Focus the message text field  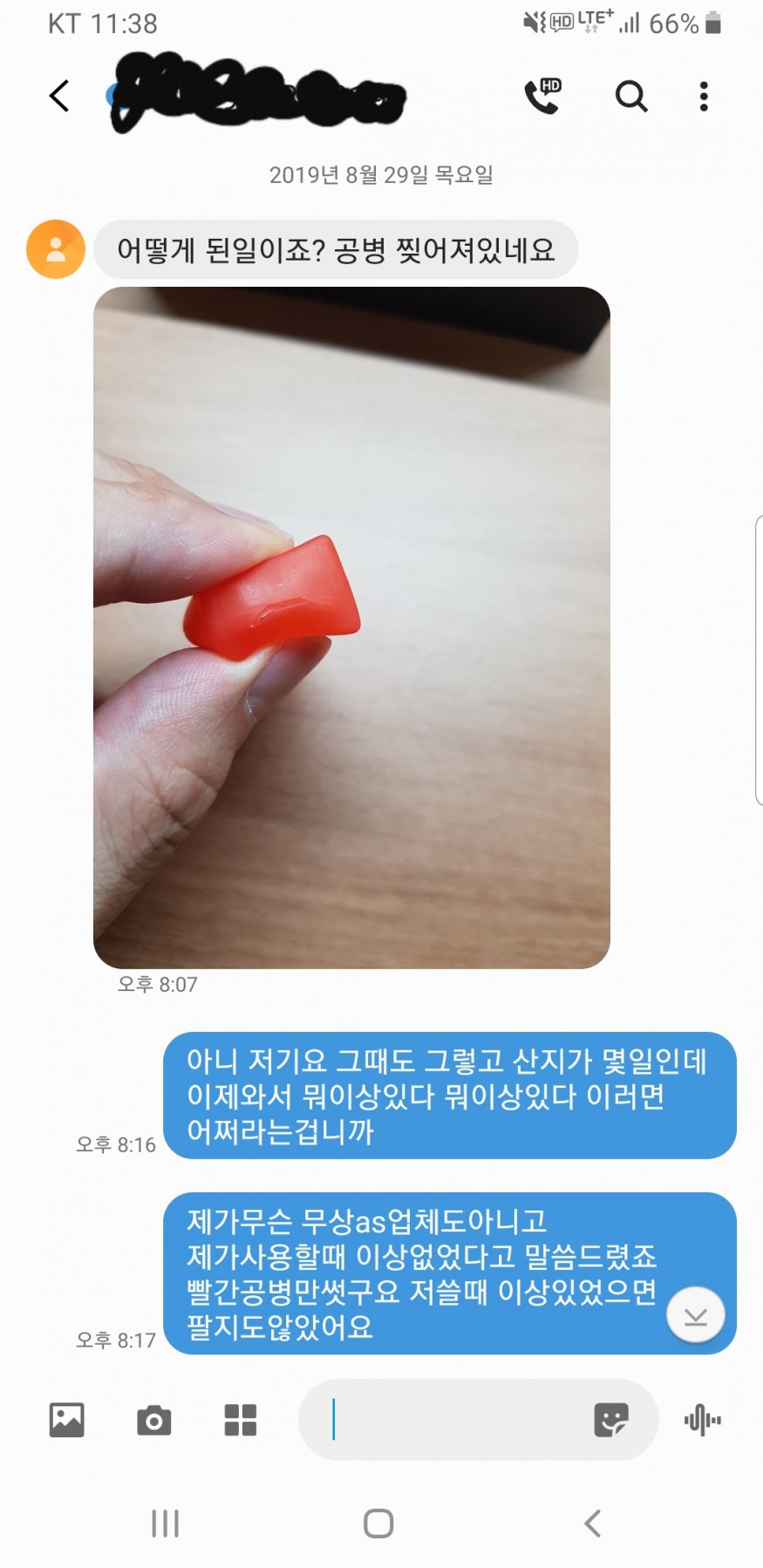point(453,1420)
